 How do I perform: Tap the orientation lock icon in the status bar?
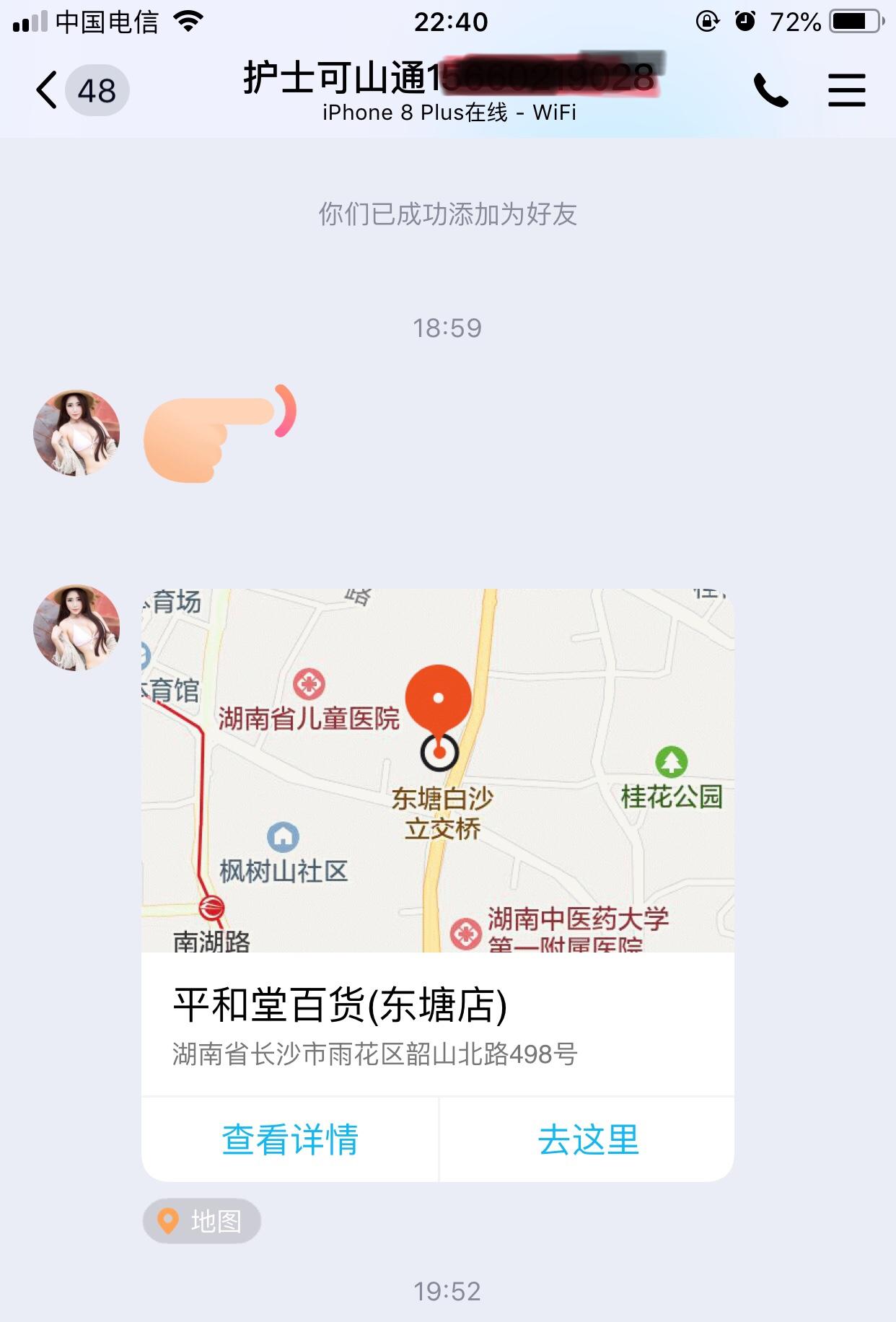pyautogui.click(x=709, y=22)
